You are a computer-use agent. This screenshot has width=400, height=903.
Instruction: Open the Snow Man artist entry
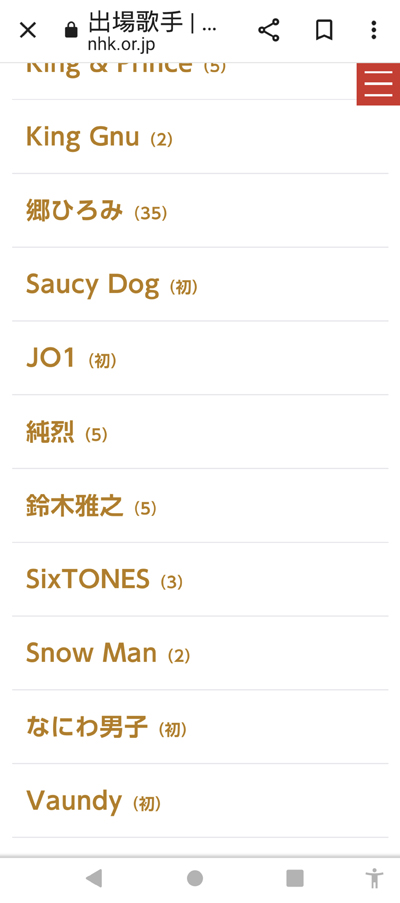tap(200, 653)
